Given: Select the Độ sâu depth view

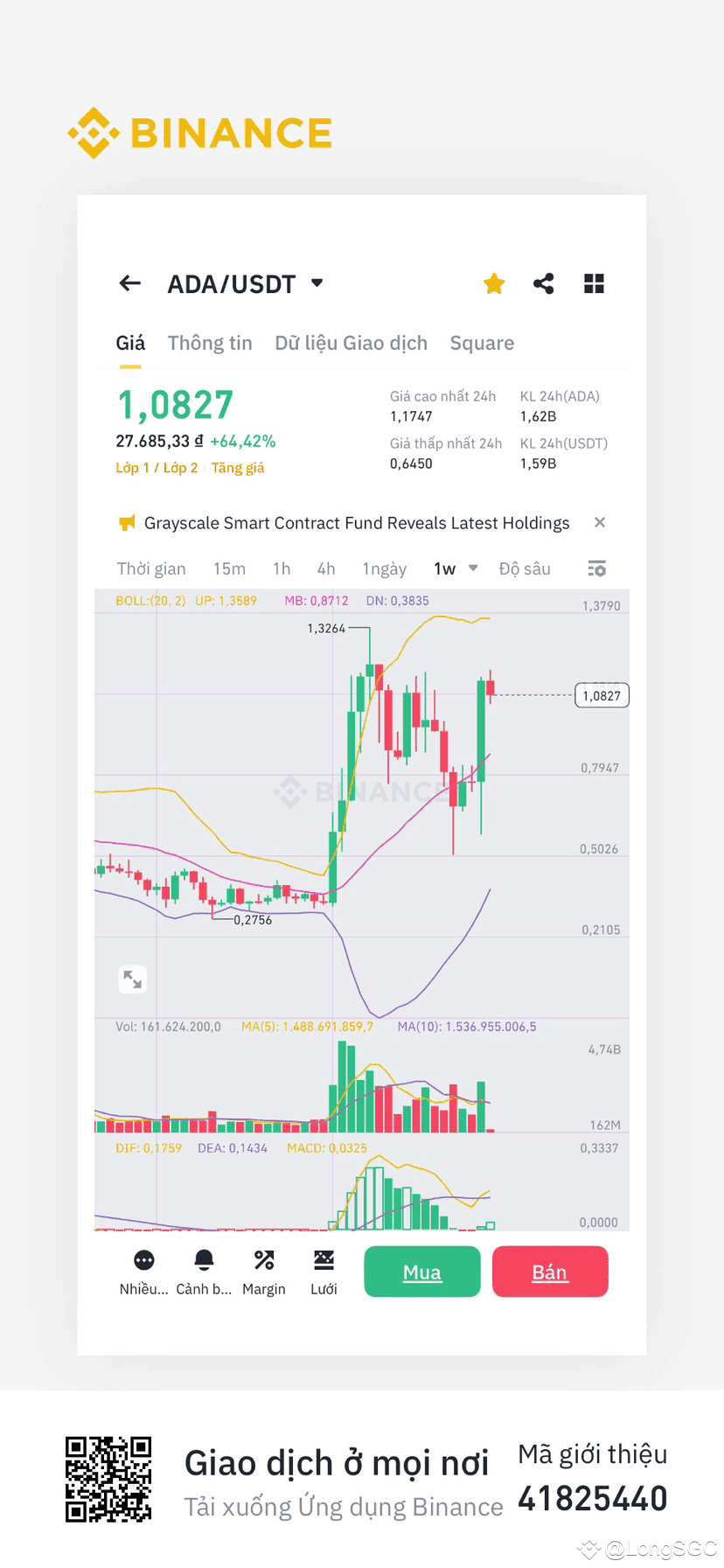Looking at the screenshot, I should [525, 568].
